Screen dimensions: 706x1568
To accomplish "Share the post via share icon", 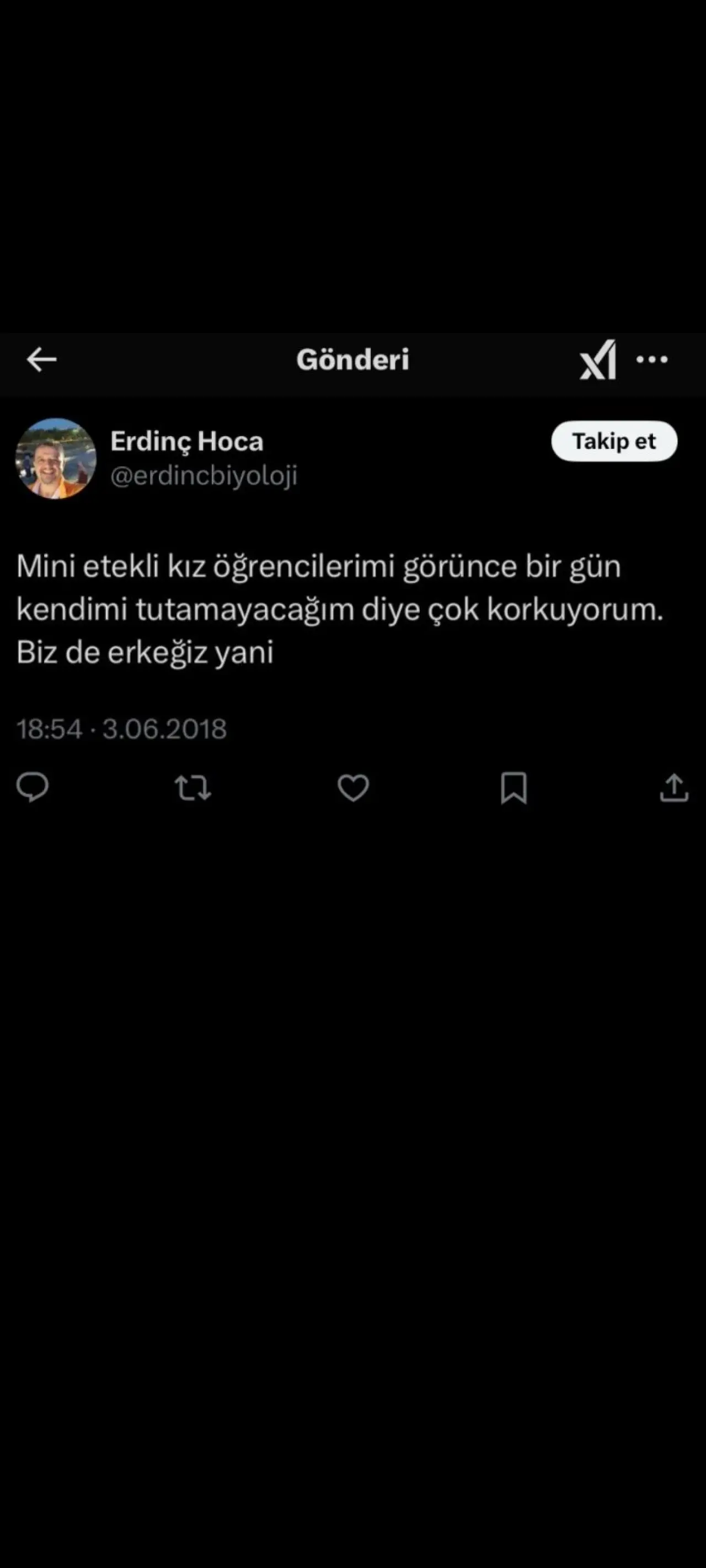I will [673, 788].
